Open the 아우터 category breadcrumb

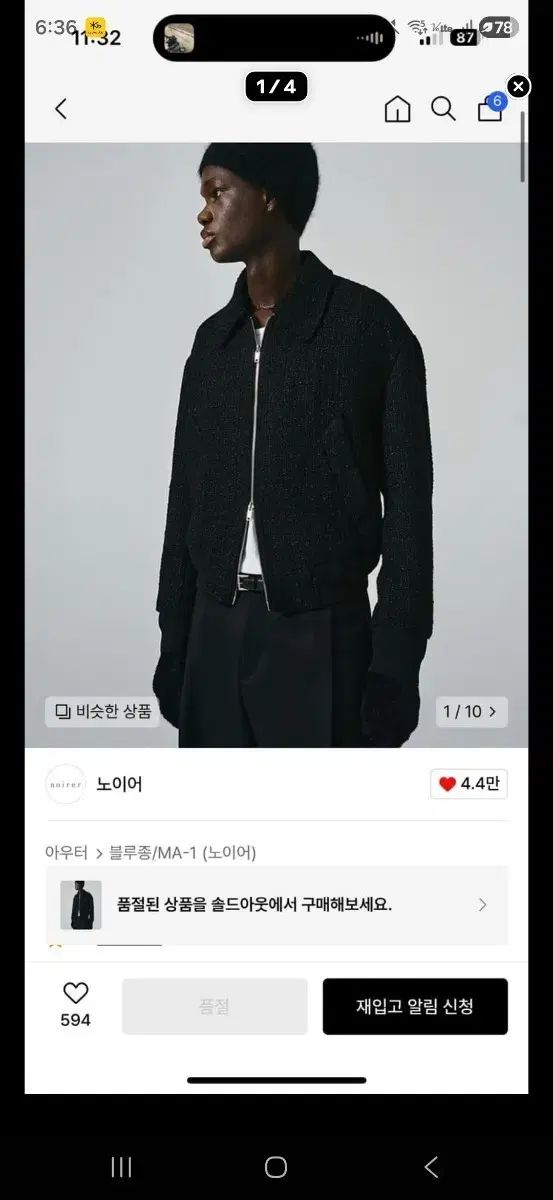coord(66,853)
